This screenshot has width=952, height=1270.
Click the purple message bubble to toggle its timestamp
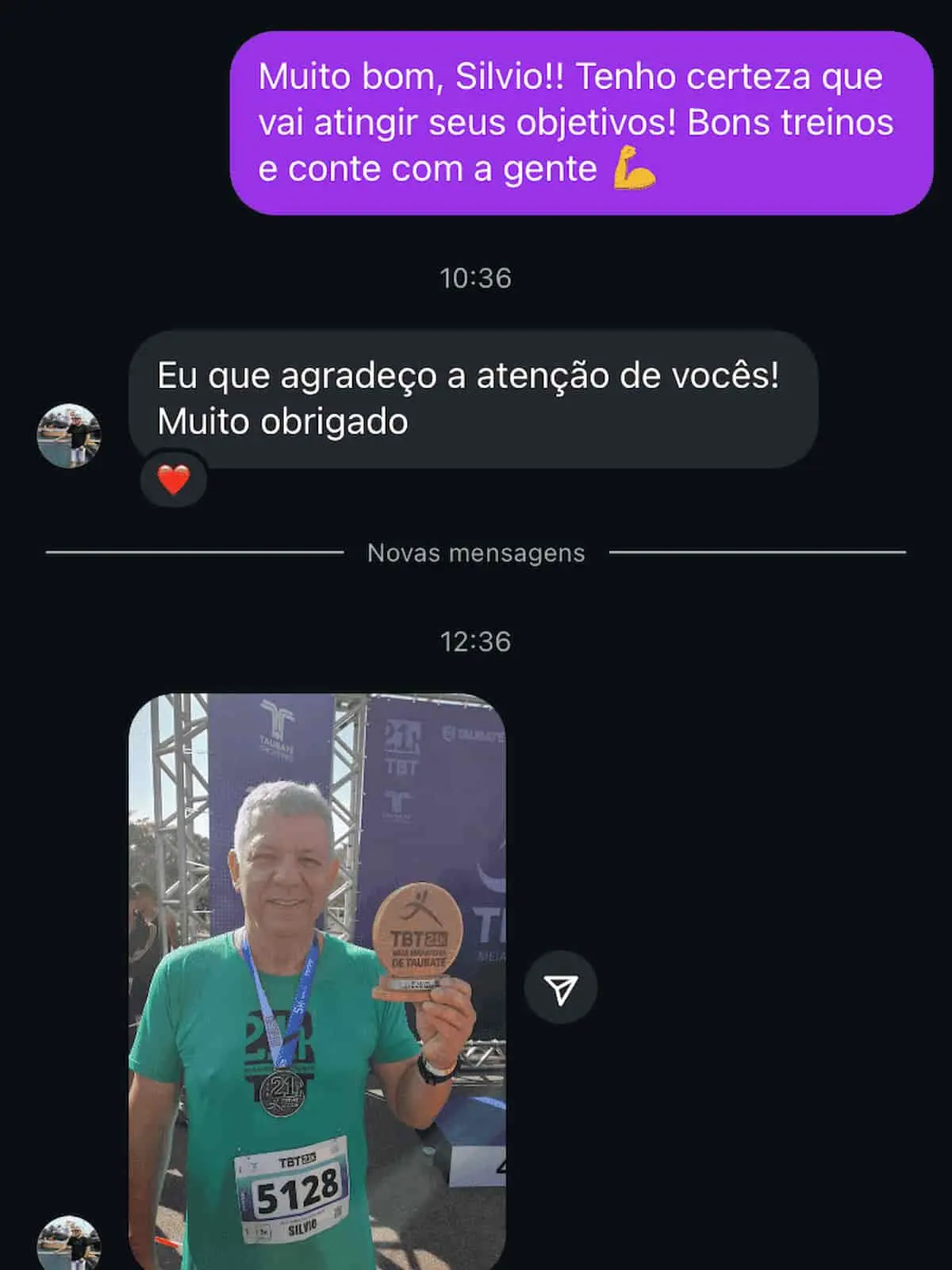579,123
